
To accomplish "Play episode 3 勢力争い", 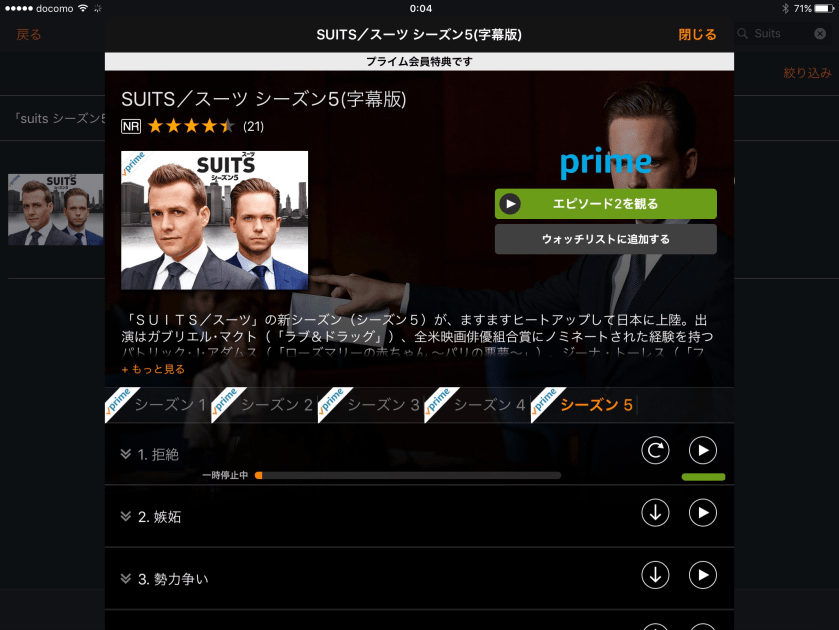I will click(x=703, y=575).
